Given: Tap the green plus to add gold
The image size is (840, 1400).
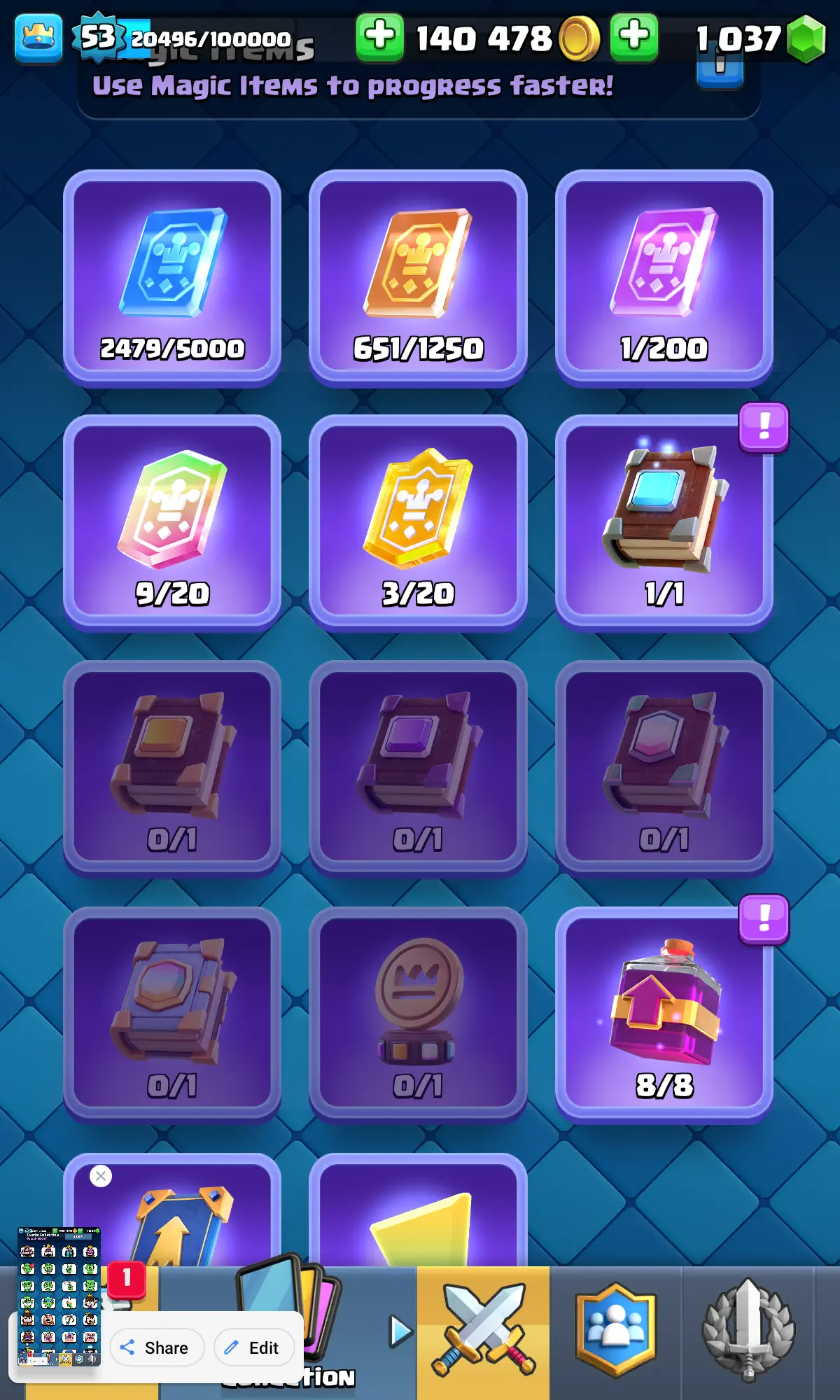Looking at the screenshot, I should pyautogui.click(x=379, y=36).
